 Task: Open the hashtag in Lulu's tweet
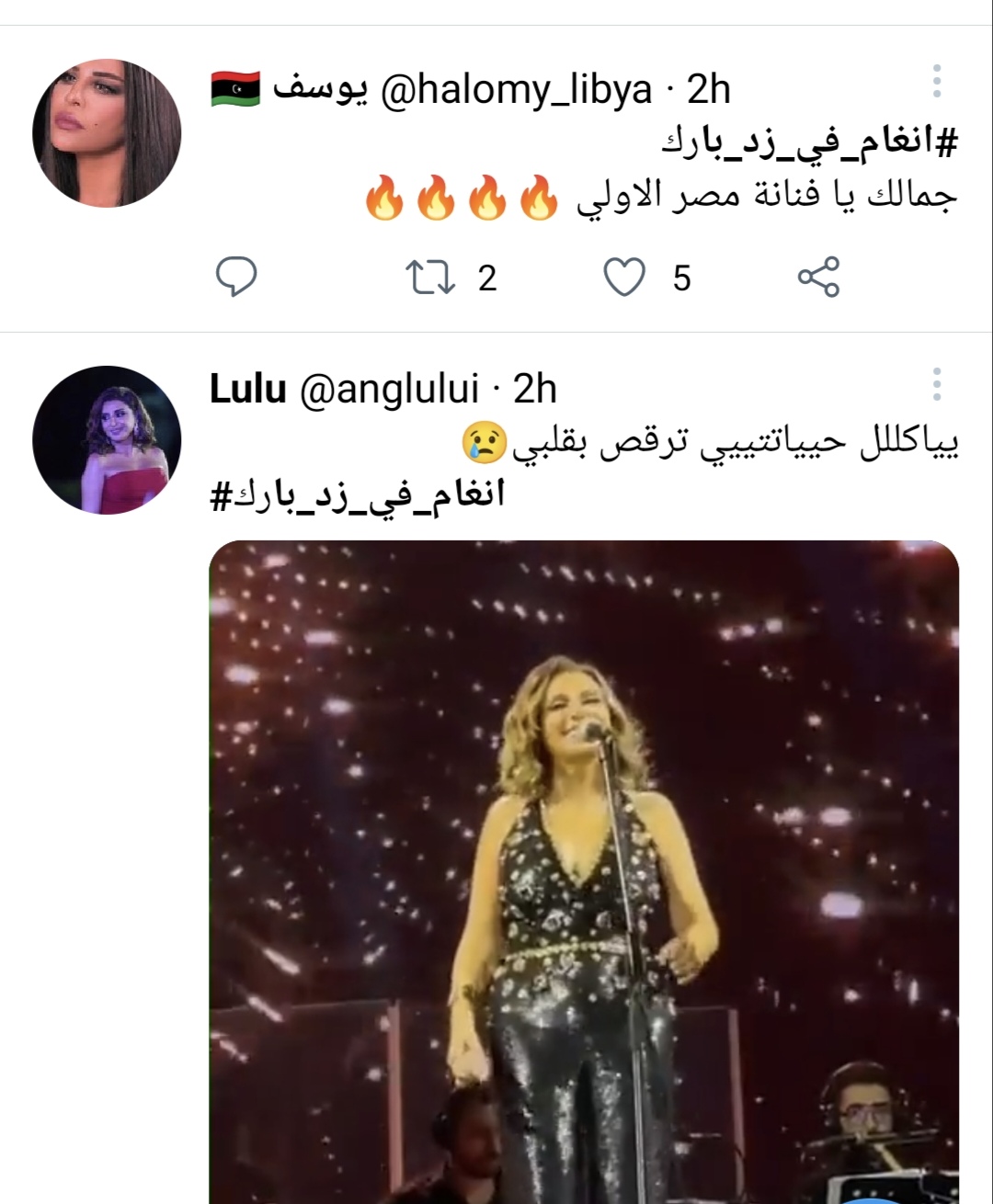[359, 497]
